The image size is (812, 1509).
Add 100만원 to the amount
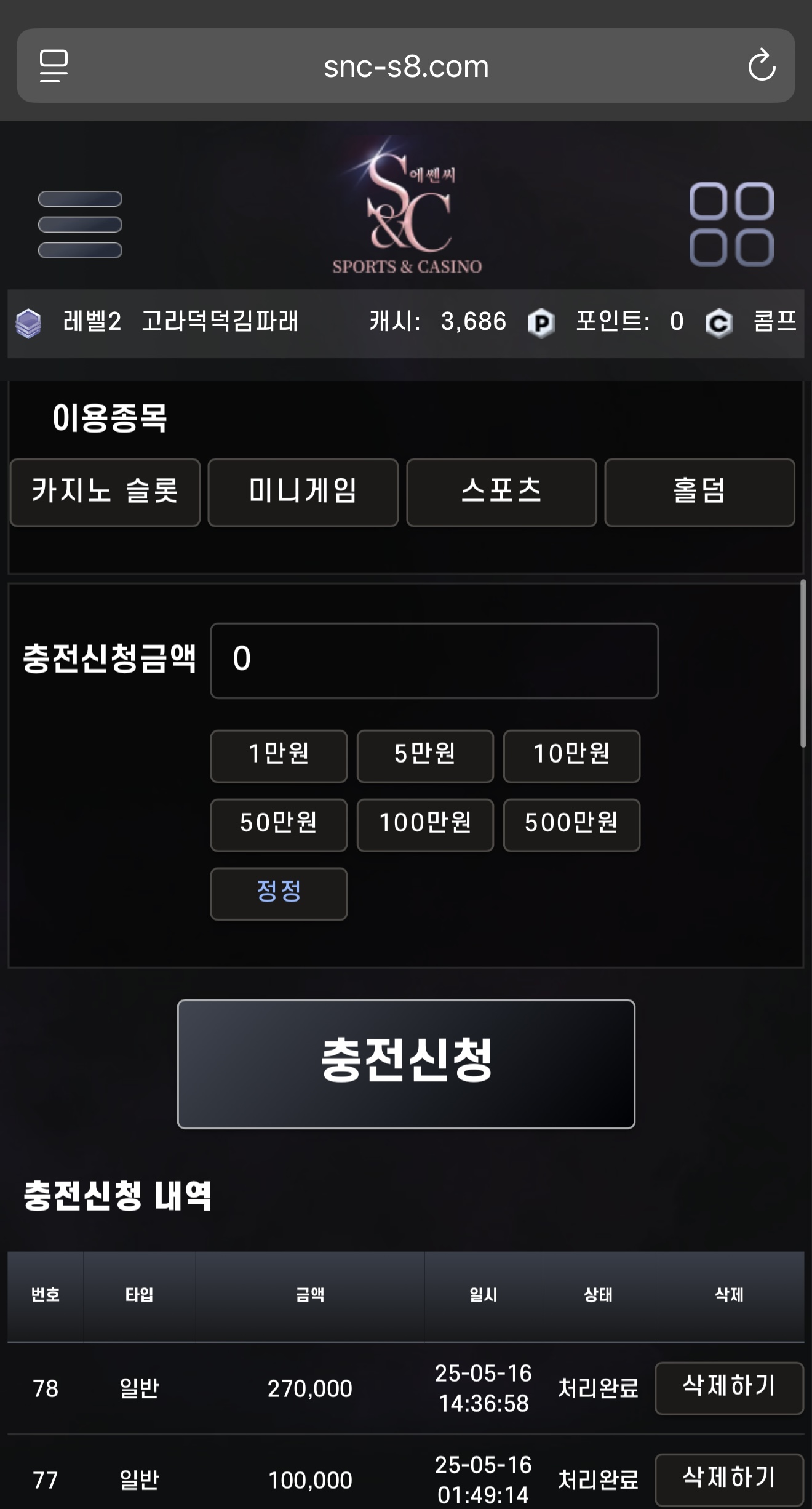coord(425,825)
